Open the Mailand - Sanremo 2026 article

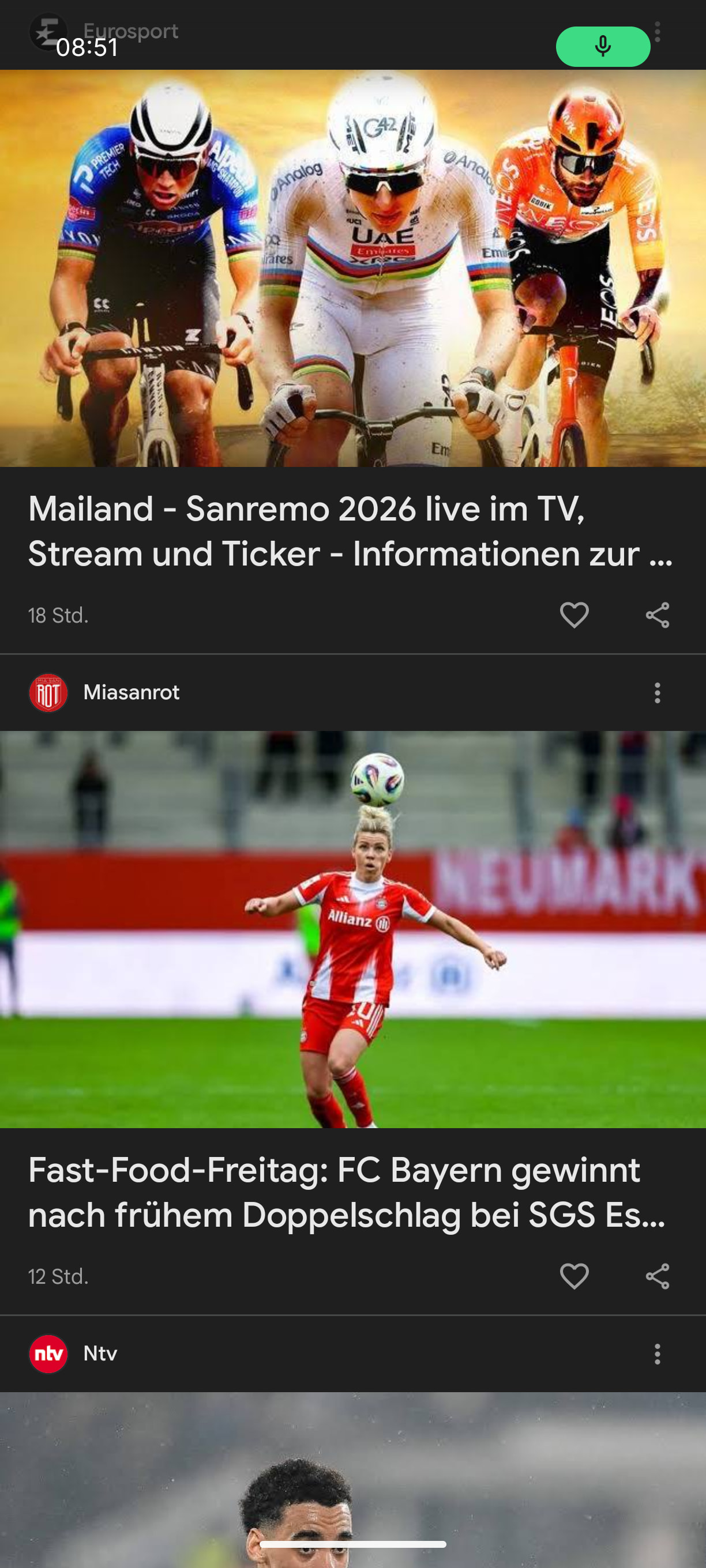350,531
